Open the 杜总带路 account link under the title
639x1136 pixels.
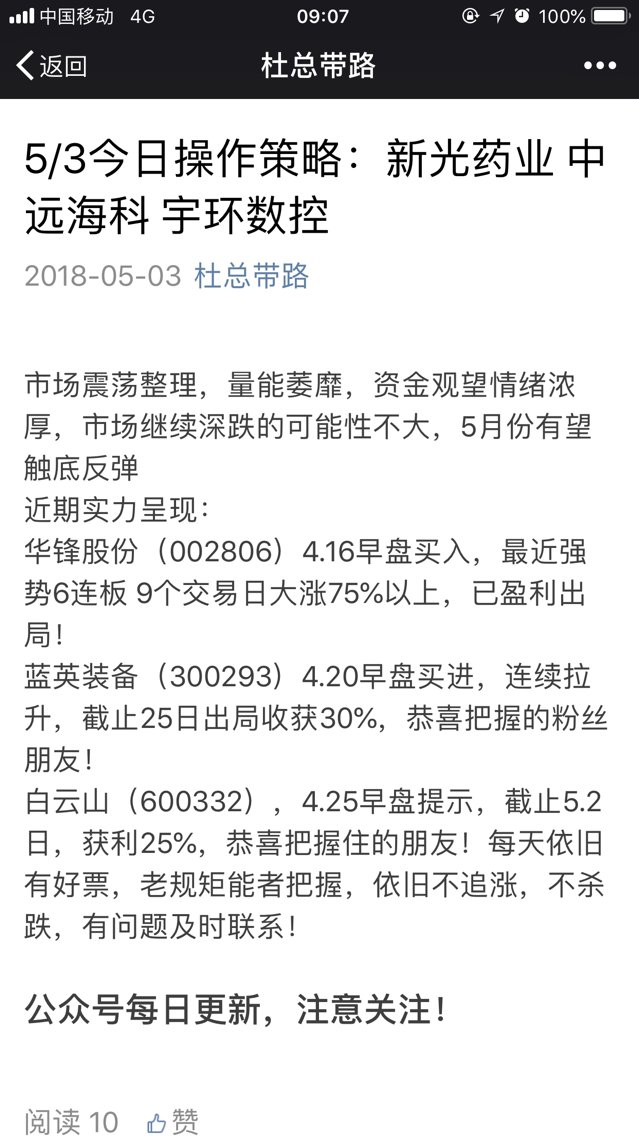click(251, 276)
